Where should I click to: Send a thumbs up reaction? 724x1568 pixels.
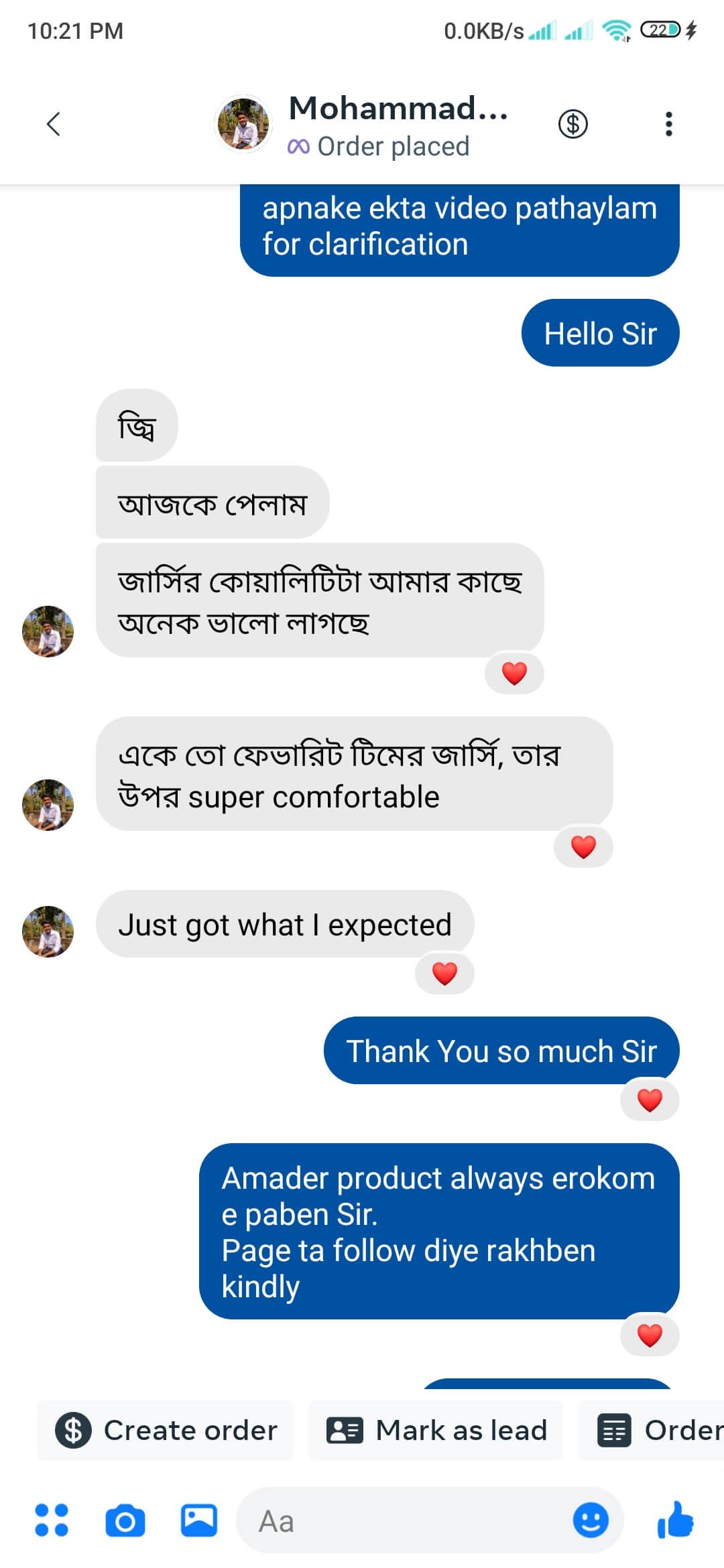[677, 1521]
